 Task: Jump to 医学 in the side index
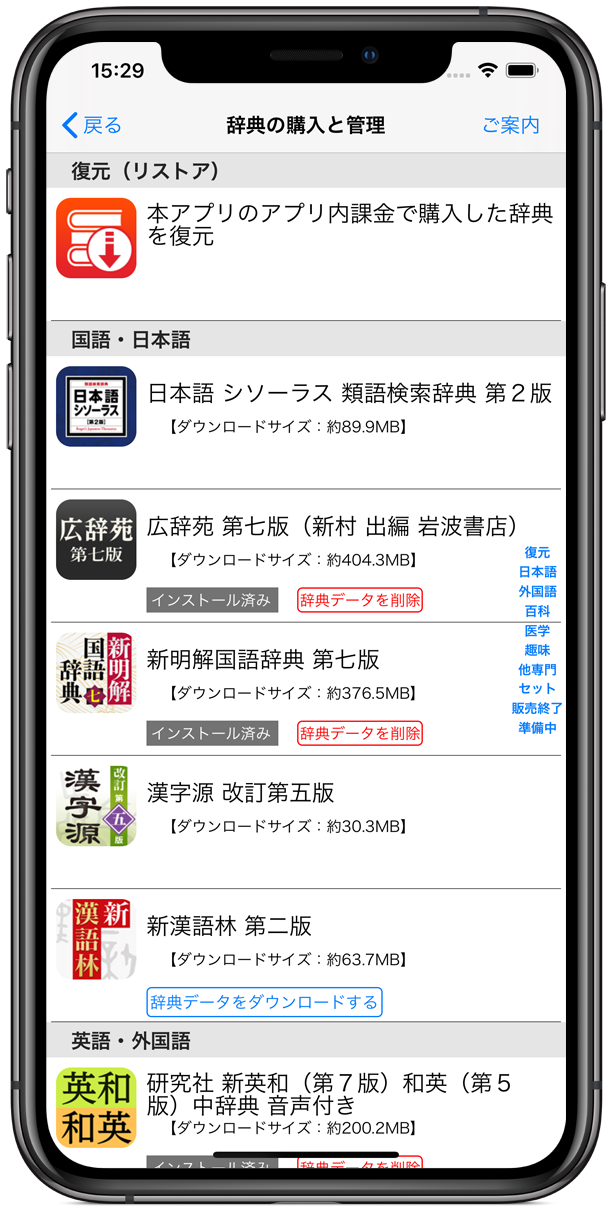537,631
